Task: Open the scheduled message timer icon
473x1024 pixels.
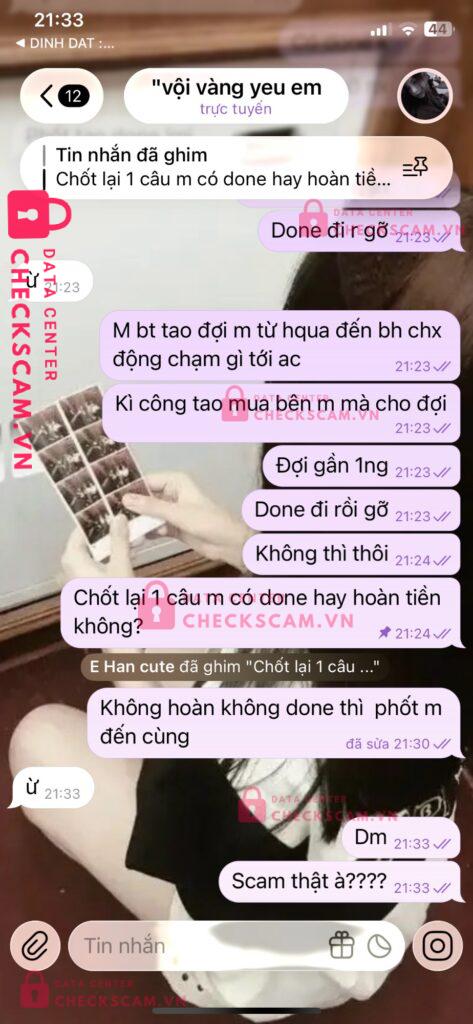Action: (x=378, y=945)
